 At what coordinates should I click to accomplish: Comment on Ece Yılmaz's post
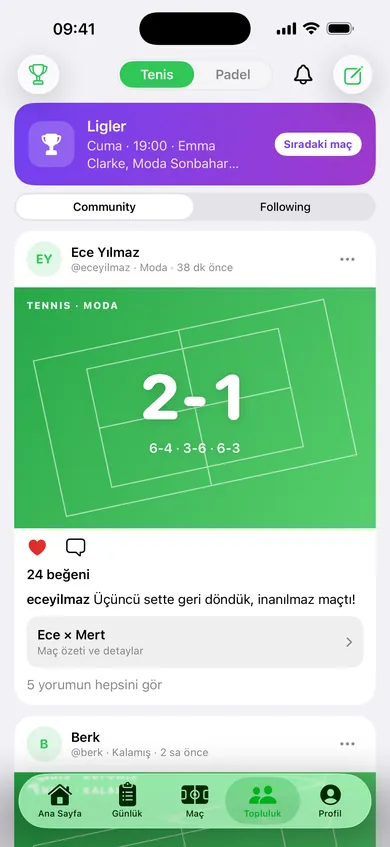click(x=76, y=548)
